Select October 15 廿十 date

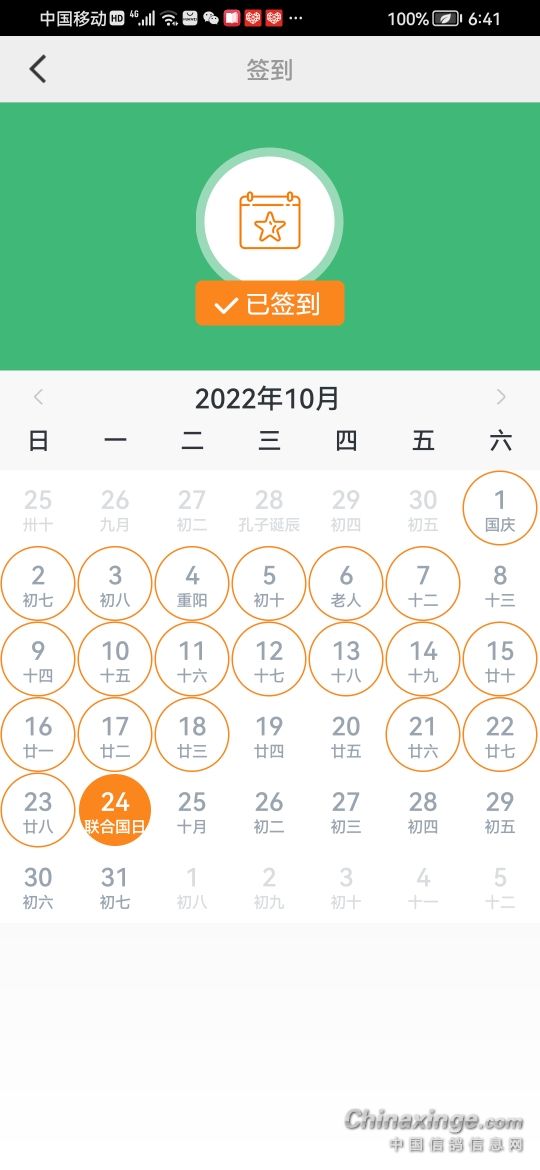pyautogui.click(x=500, y=660)
